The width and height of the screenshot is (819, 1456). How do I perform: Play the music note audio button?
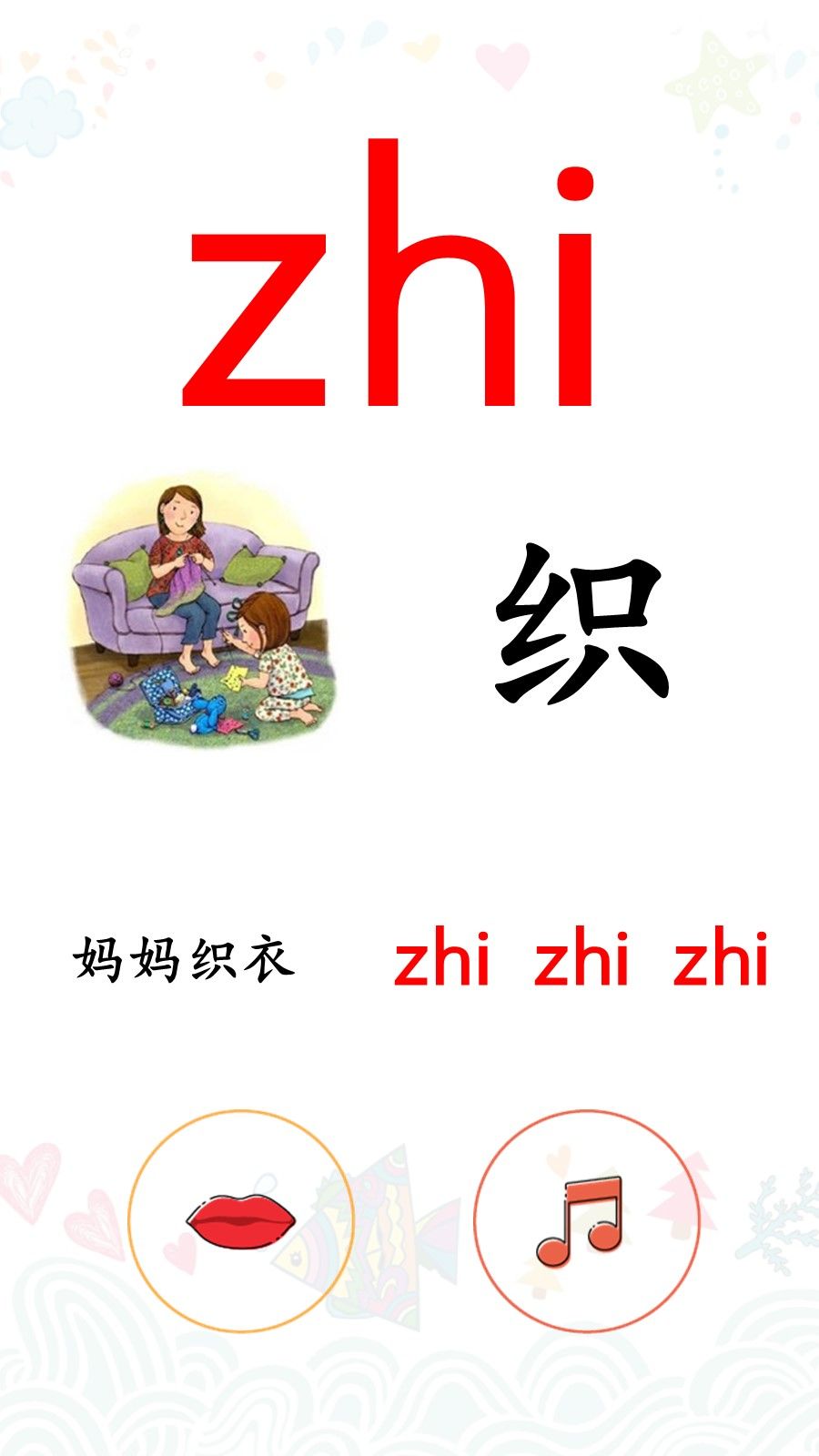click(x=586, y=1220)
